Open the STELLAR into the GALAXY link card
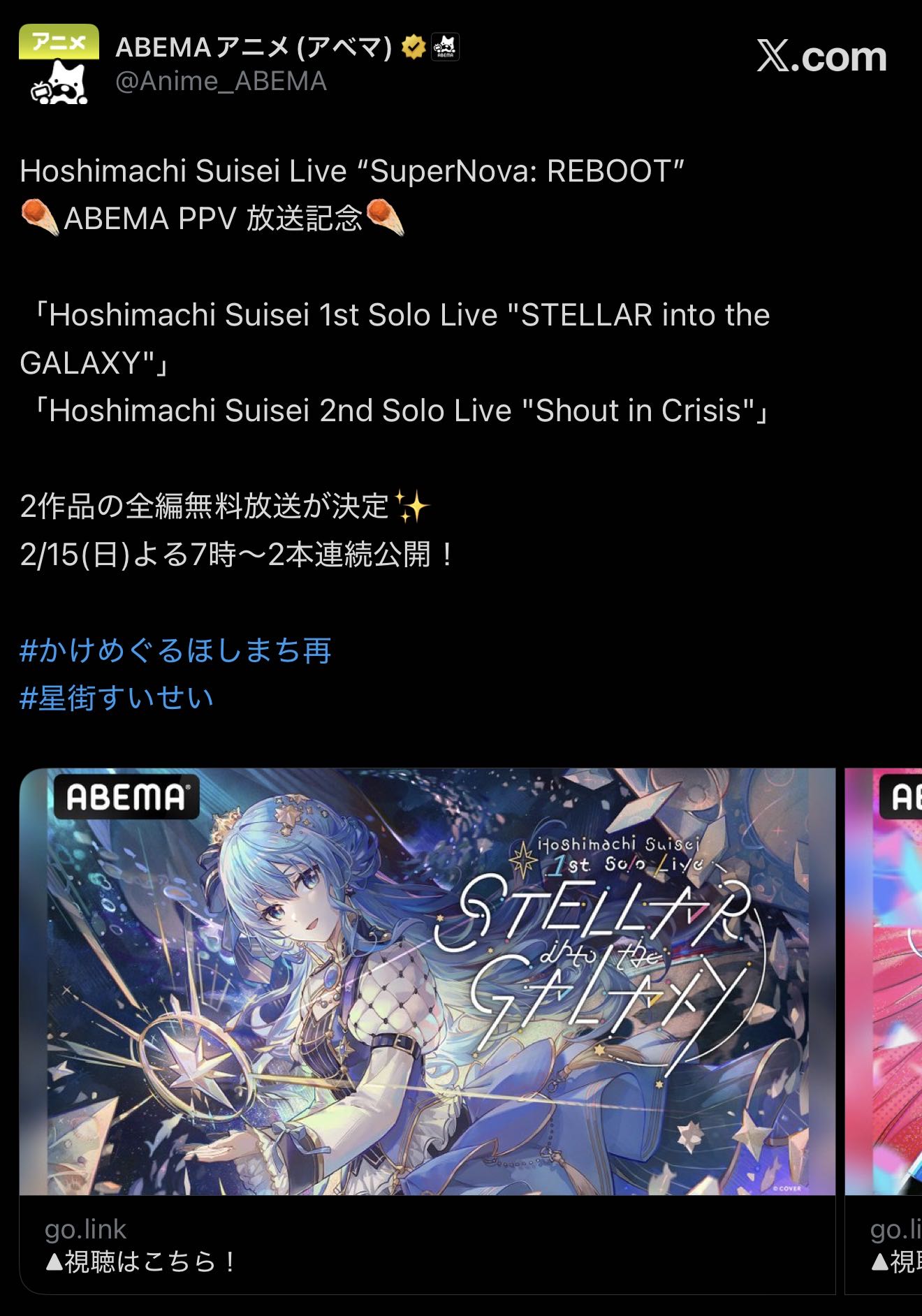 point(427,1031)
